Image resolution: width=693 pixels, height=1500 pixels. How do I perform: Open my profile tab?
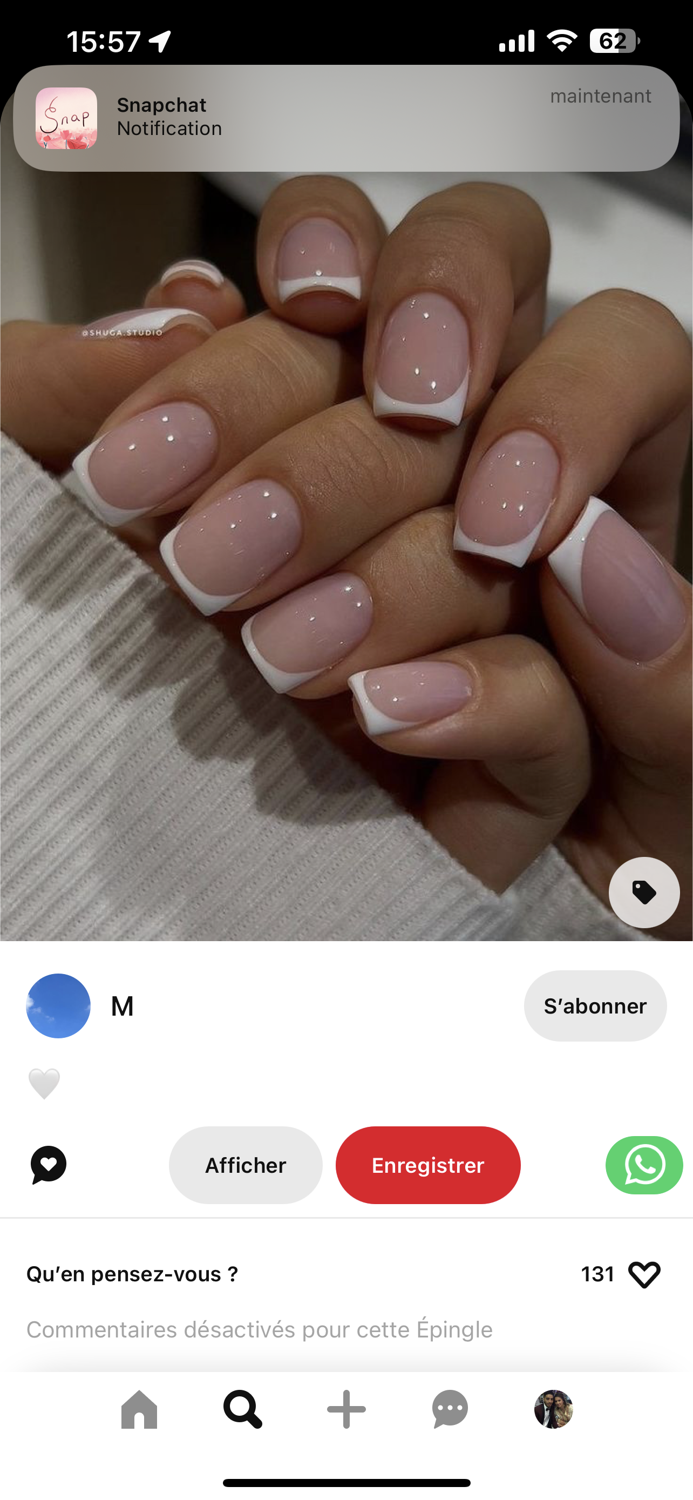[553, 1410]
